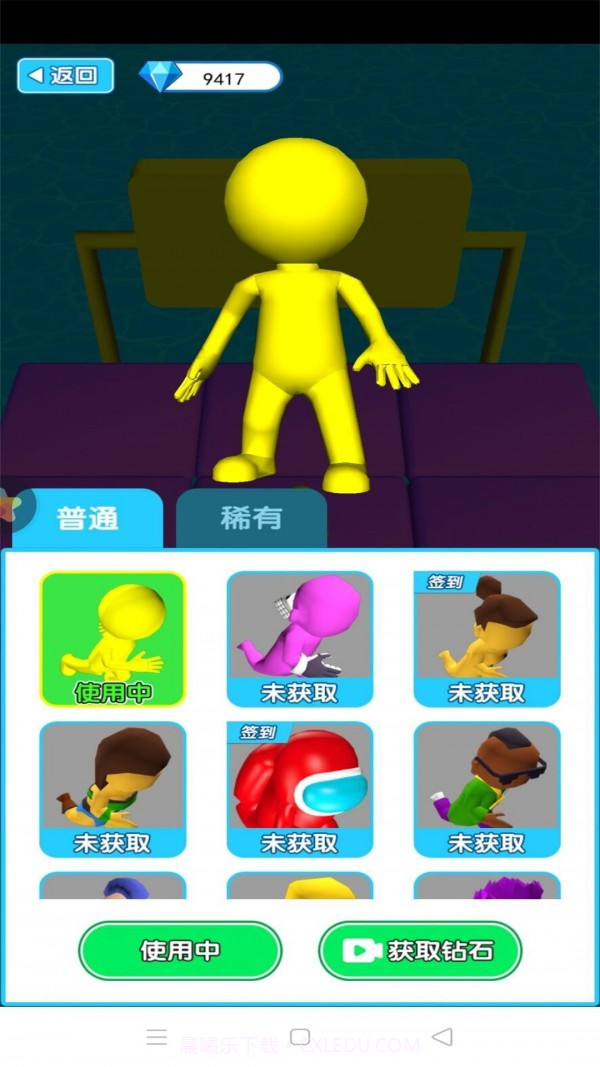Choose the pink dinosaur skin

(300, 638)
